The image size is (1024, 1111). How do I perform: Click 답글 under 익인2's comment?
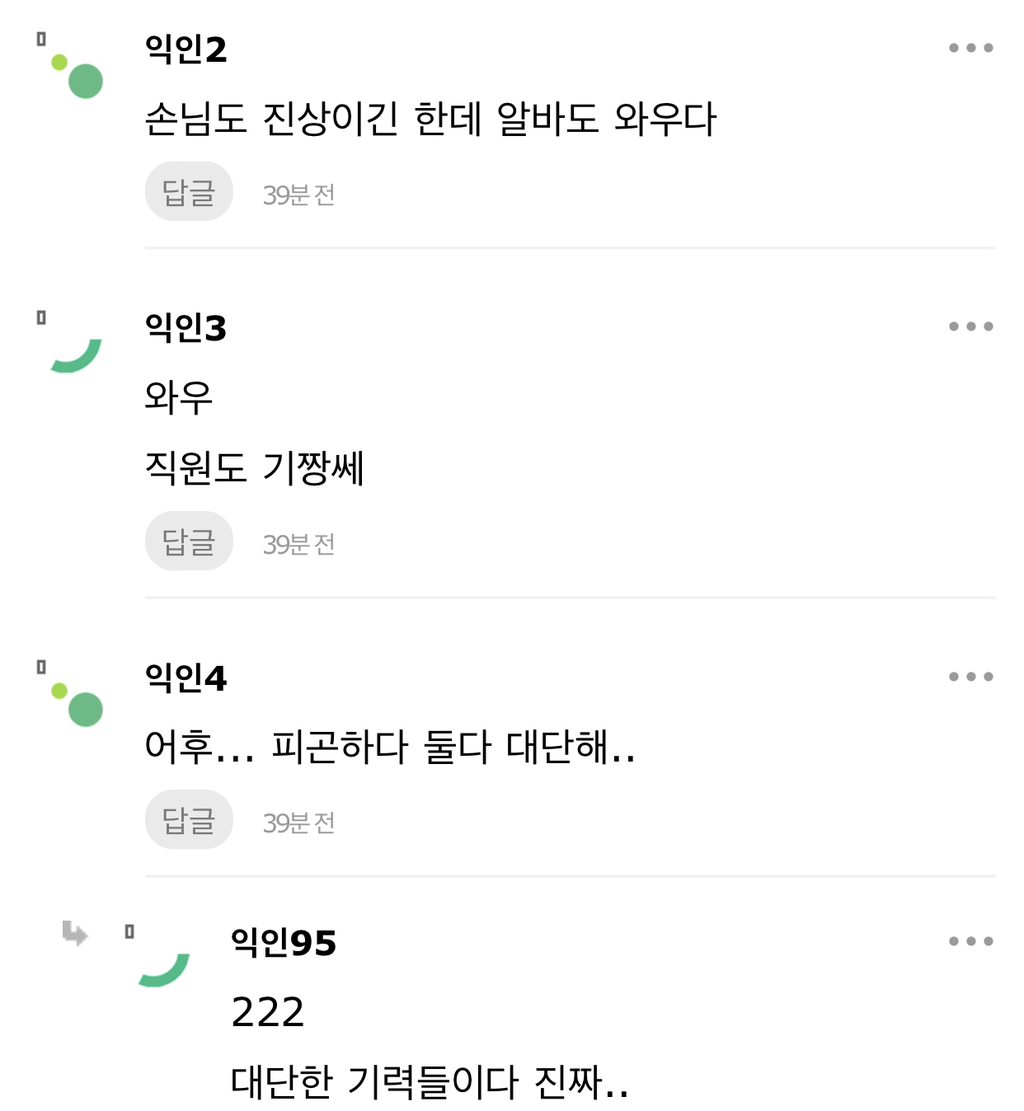[188, 191]
